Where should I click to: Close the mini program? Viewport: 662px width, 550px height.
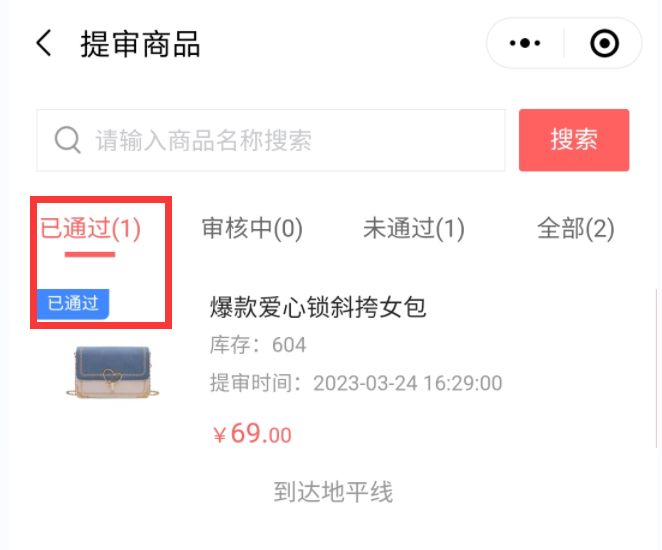[604, 44]
